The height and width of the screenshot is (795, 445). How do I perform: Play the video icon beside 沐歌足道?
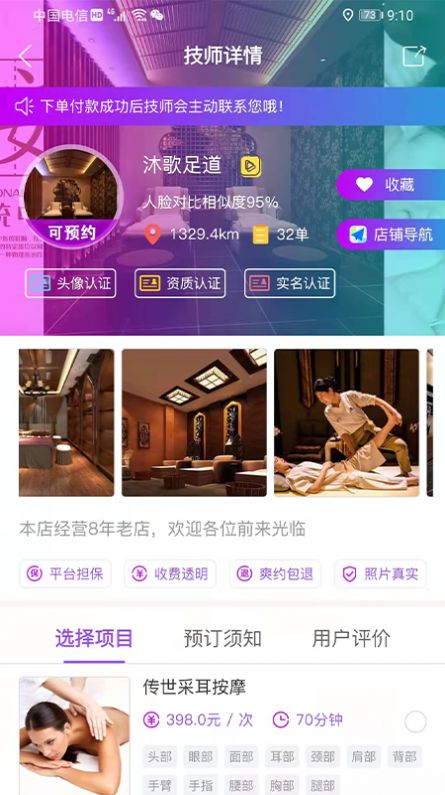pos(250,166)
